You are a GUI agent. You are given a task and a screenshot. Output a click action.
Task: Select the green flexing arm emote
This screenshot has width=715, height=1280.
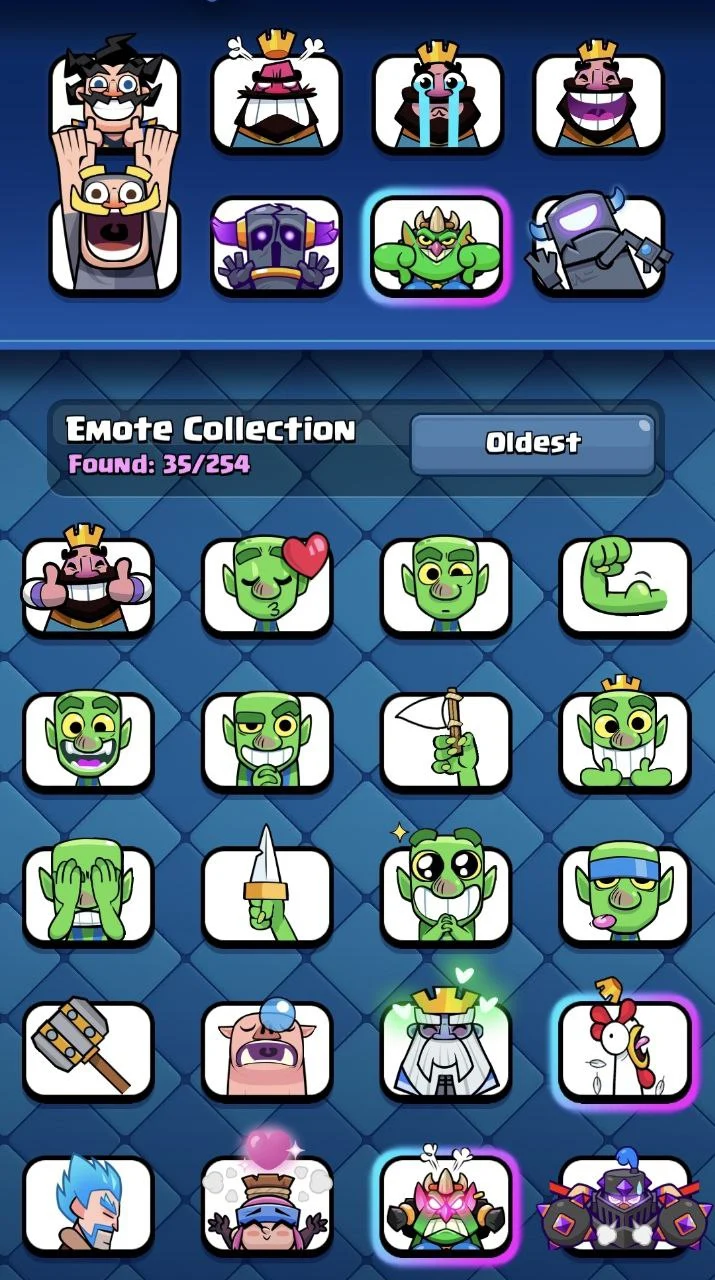[x=624, y=586]
